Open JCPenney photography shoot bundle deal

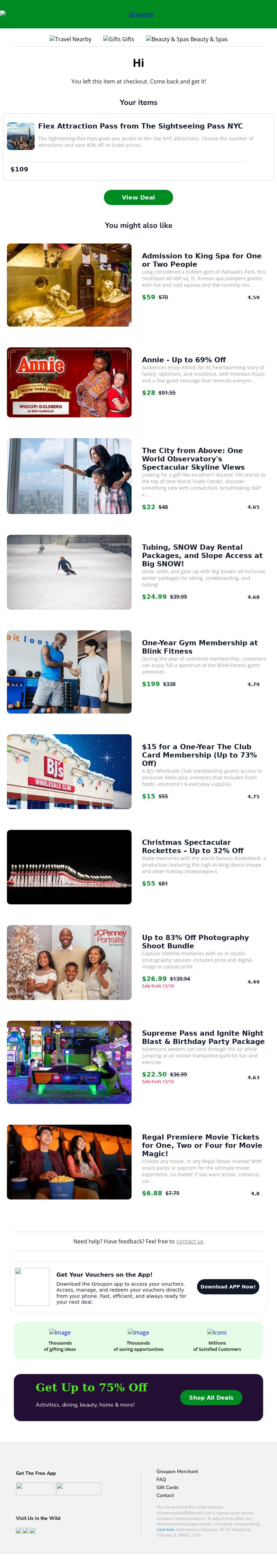[195, 942]
